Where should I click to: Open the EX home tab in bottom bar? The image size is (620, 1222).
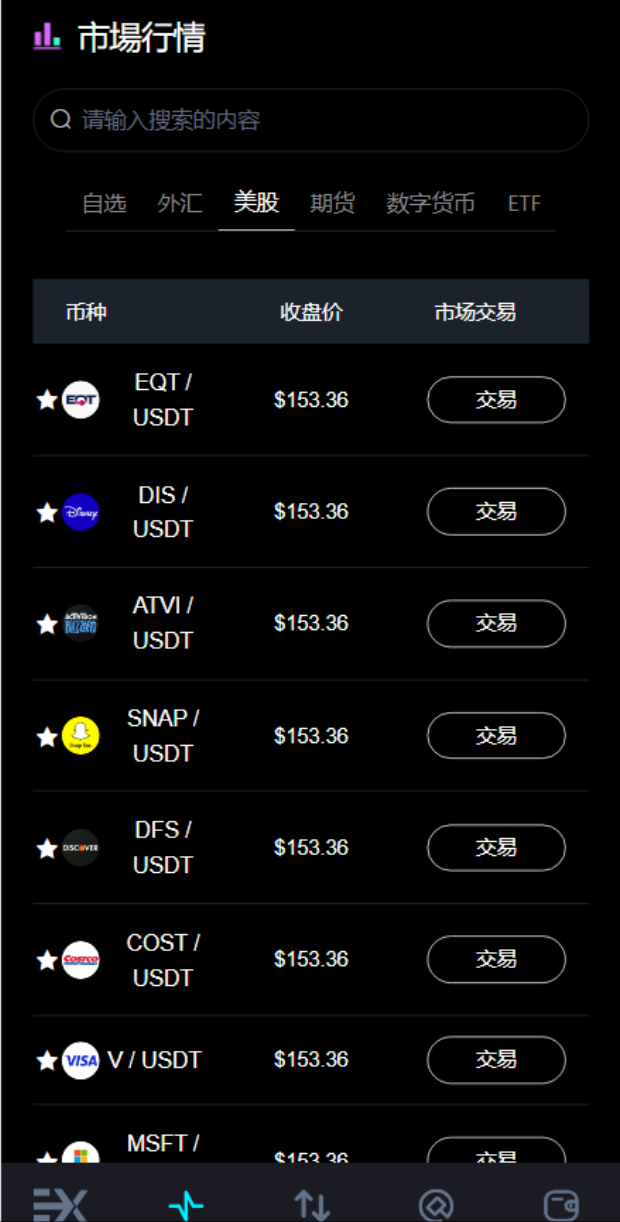(60, 1203)
